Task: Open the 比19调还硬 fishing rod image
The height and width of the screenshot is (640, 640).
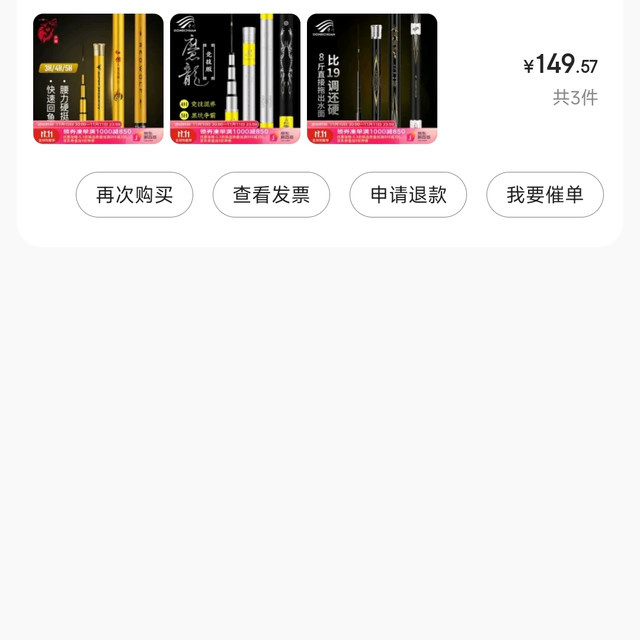Action: tap(372, 79)
